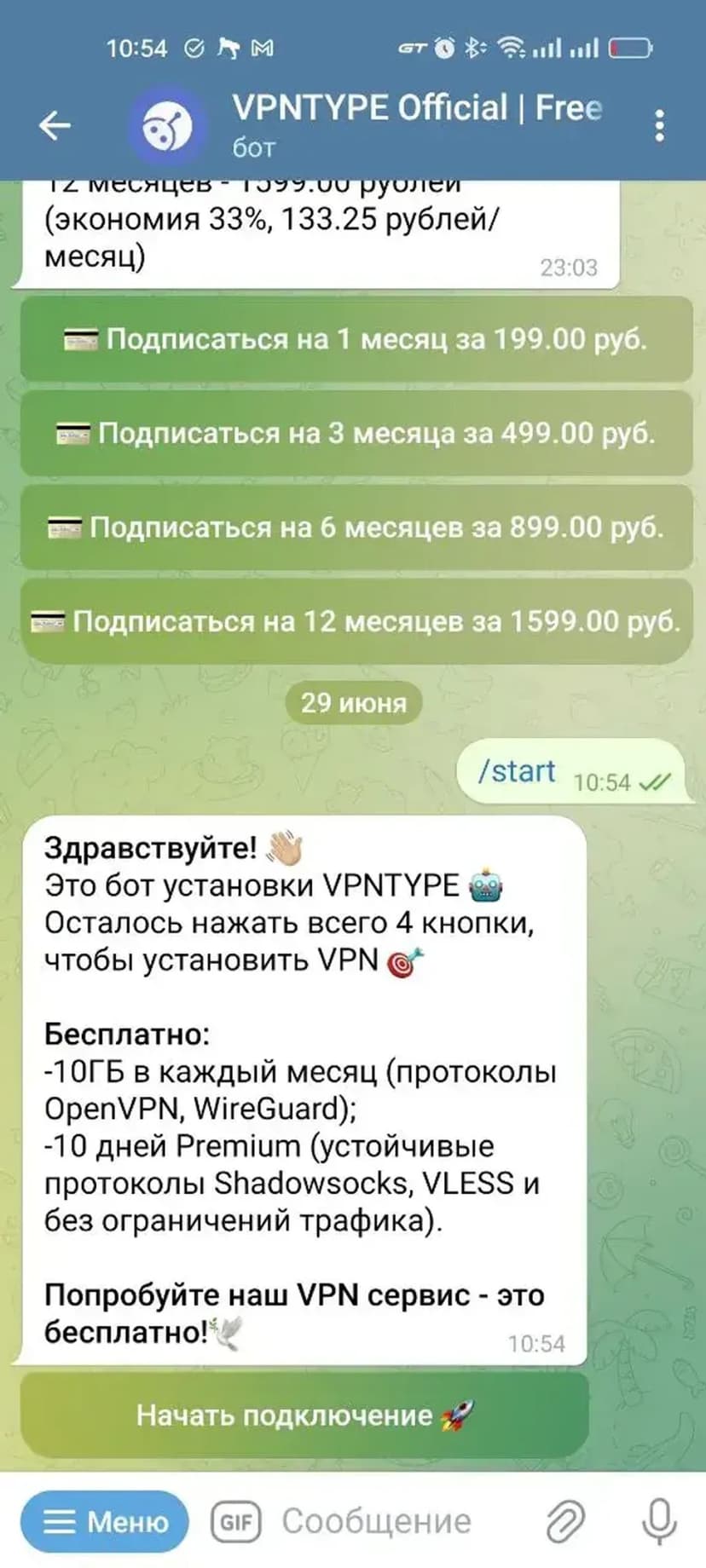Tap the microphone voice message icon
Viewport: 706px width, 1568px height.
[x=658, y=1521]
